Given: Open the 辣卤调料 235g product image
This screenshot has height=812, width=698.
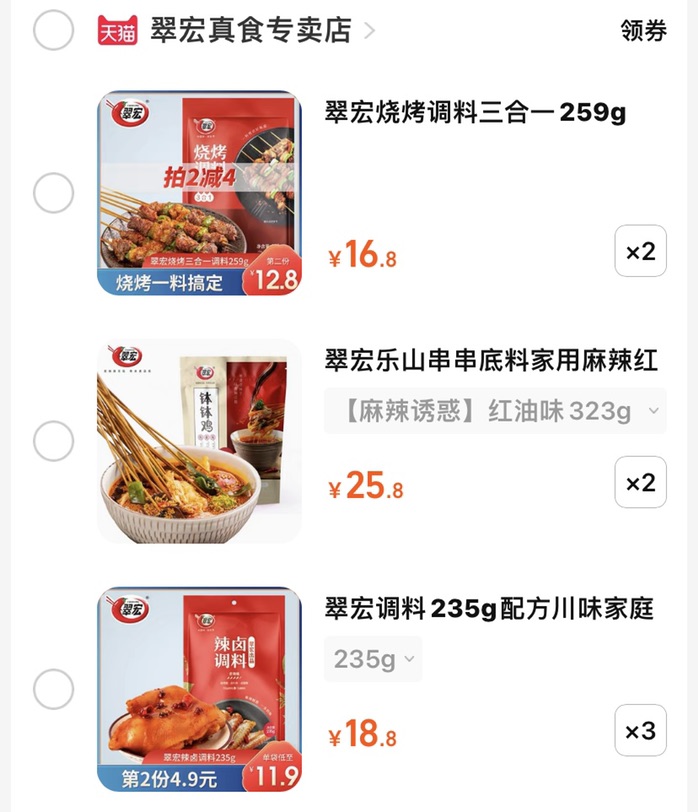Looking at the screenshot, I should [x=199, y=689].
